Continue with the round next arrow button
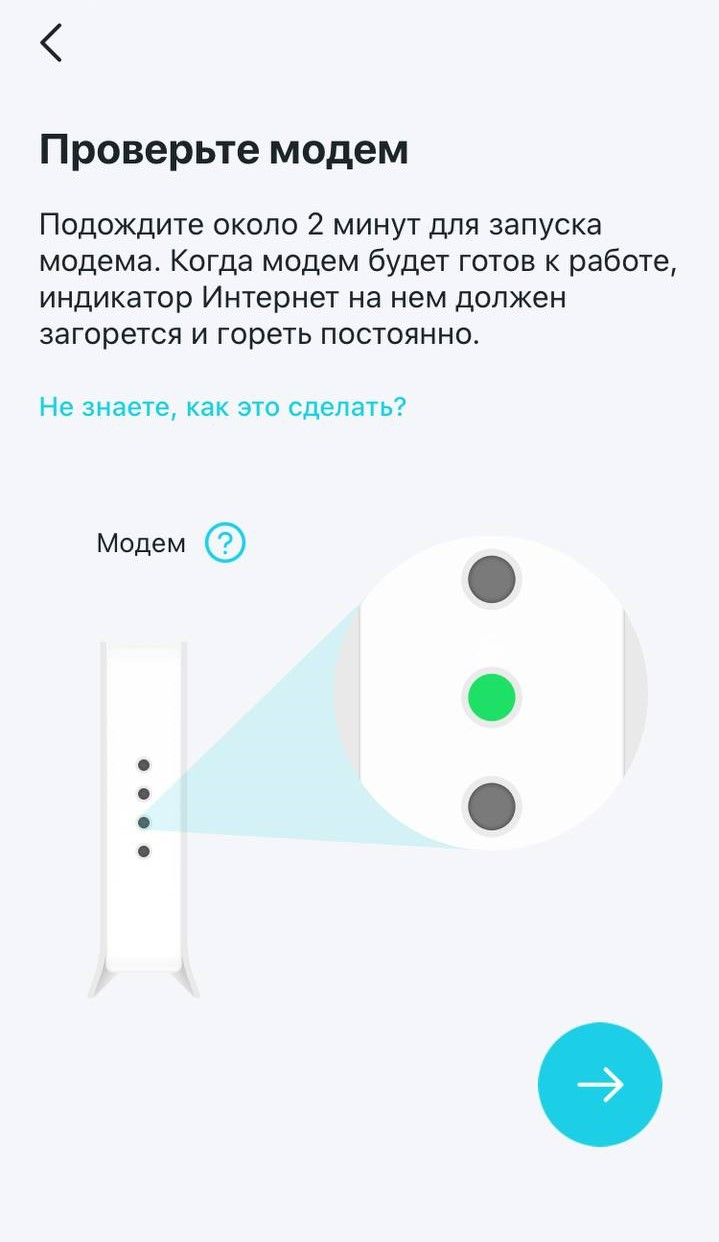Screen dimensions: 719x1242 (x=600, y=1084)
